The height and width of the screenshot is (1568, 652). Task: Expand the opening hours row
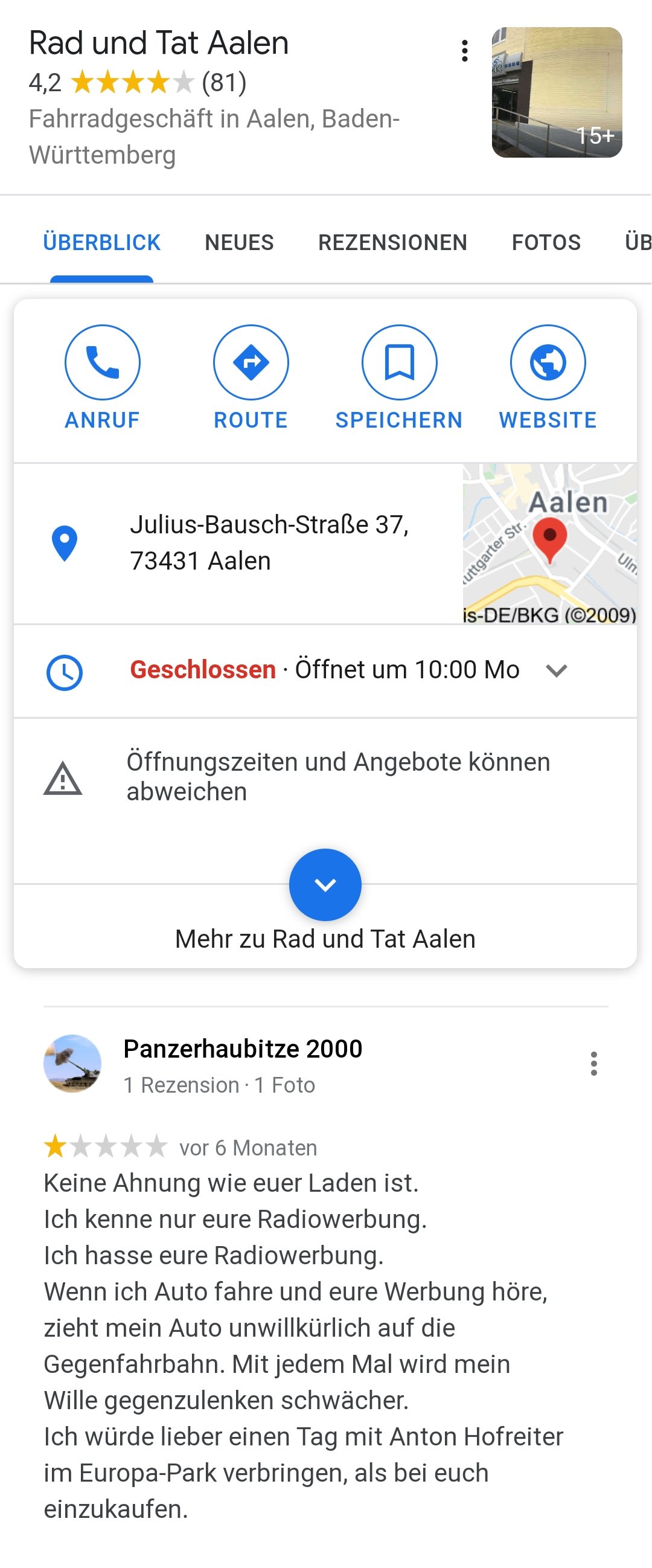click(x=556, y=671)
